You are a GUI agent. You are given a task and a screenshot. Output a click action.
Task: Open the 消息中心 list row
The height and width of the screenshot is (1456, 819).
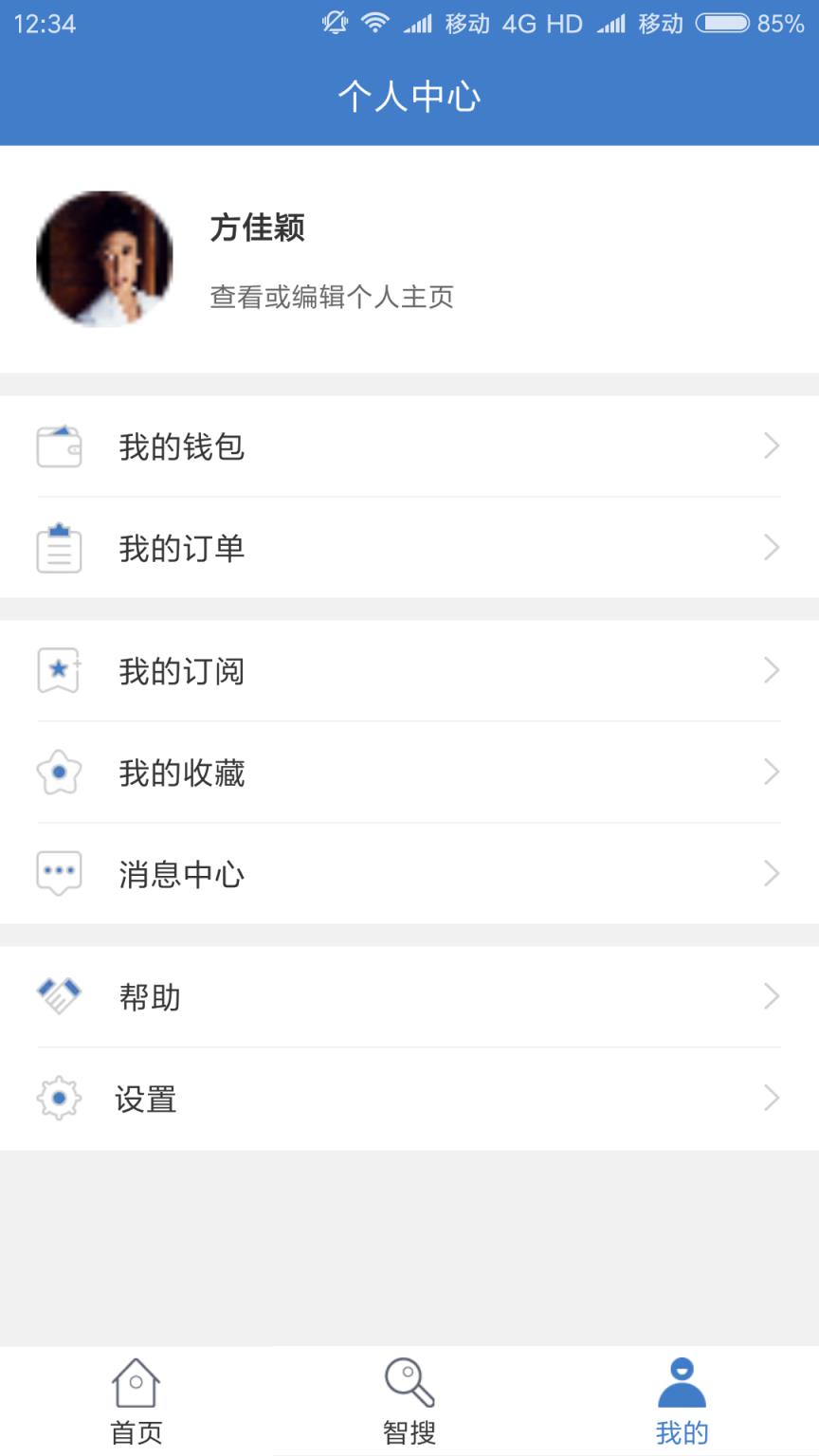[409, 874]
